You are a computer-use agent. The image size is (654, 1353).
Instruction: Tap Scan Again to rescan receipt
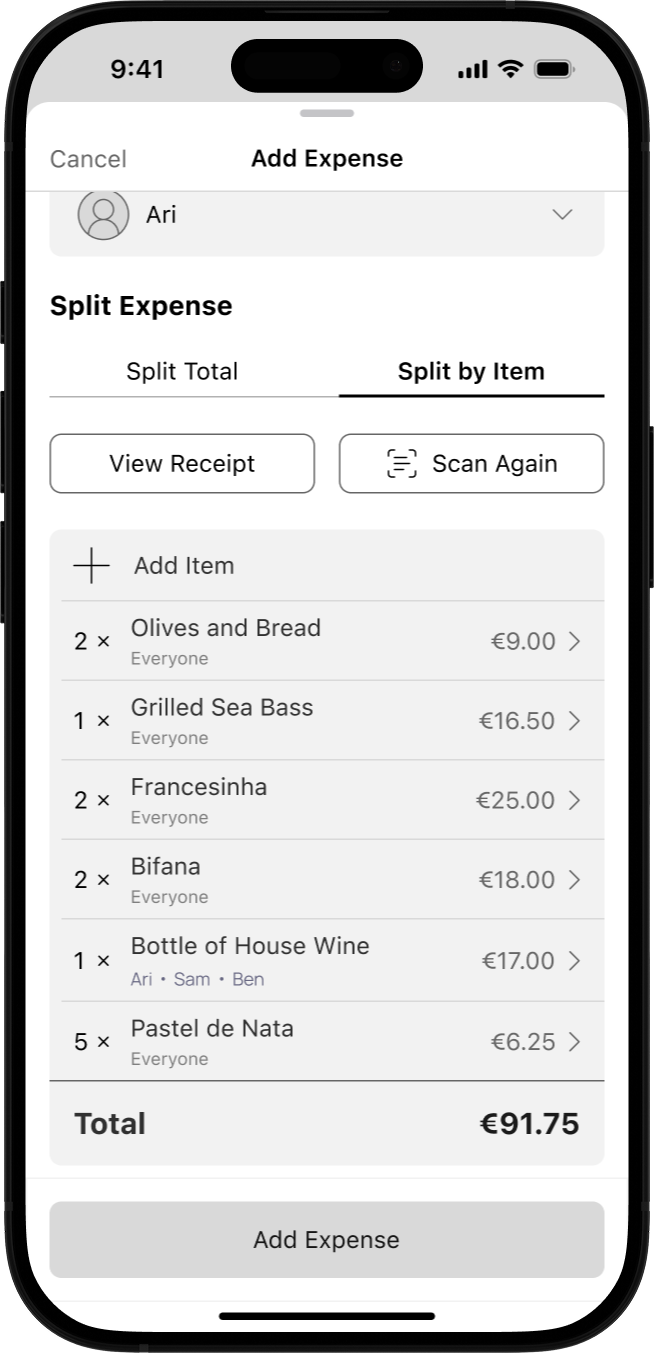tap(471, 464)
